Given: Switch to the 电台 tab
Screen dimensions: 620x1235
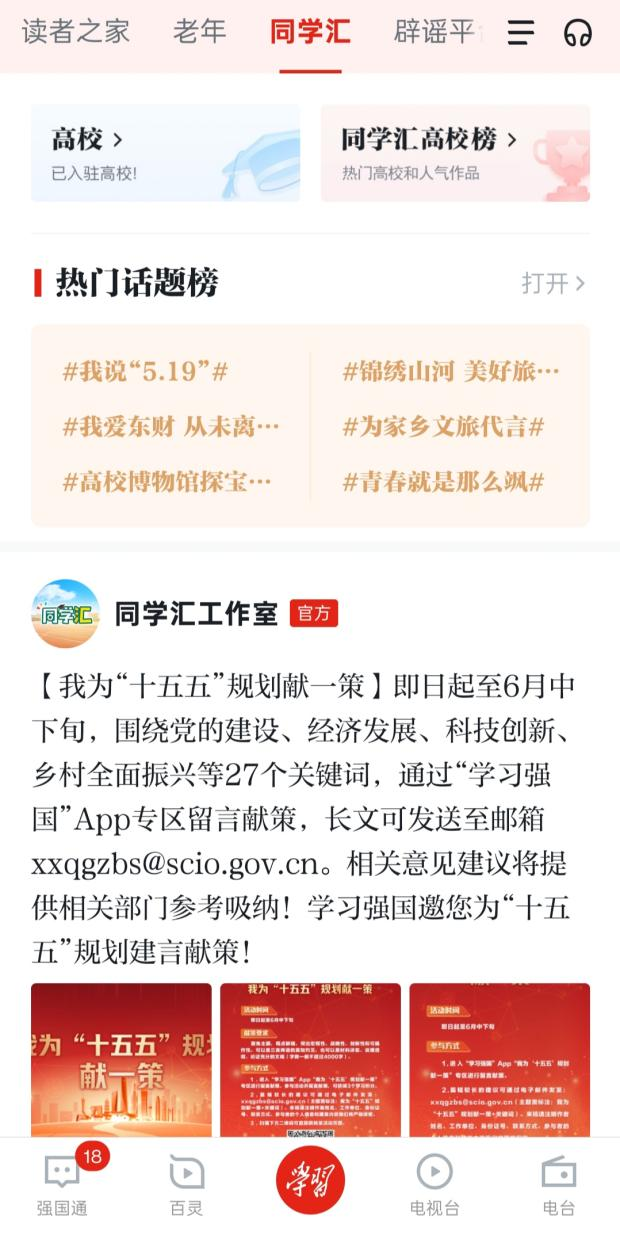Looking at the screenshot, I should click(558, 1183).
